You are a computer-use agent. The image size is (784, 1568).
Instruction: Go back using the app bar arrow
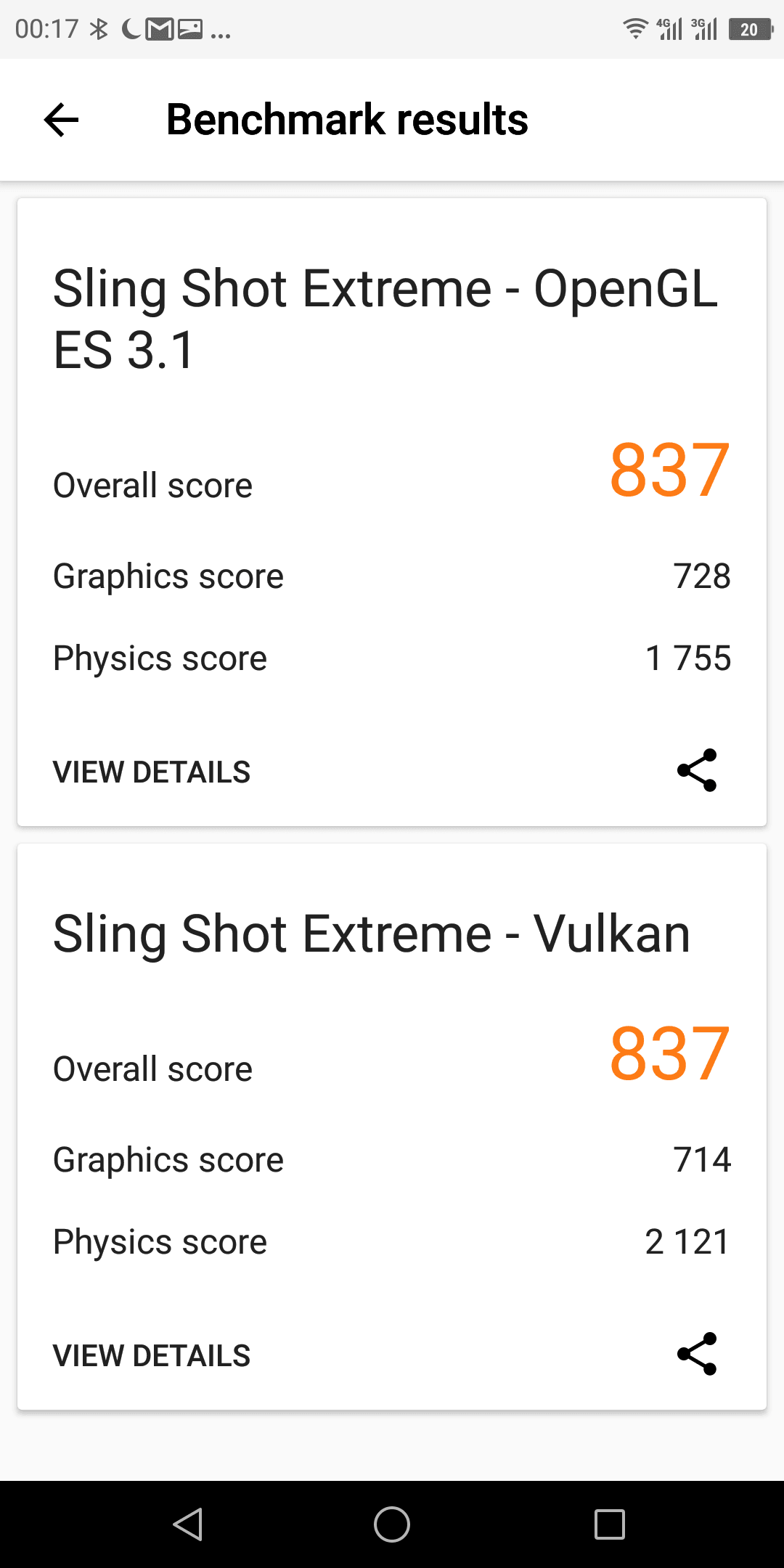pos(61,120)
